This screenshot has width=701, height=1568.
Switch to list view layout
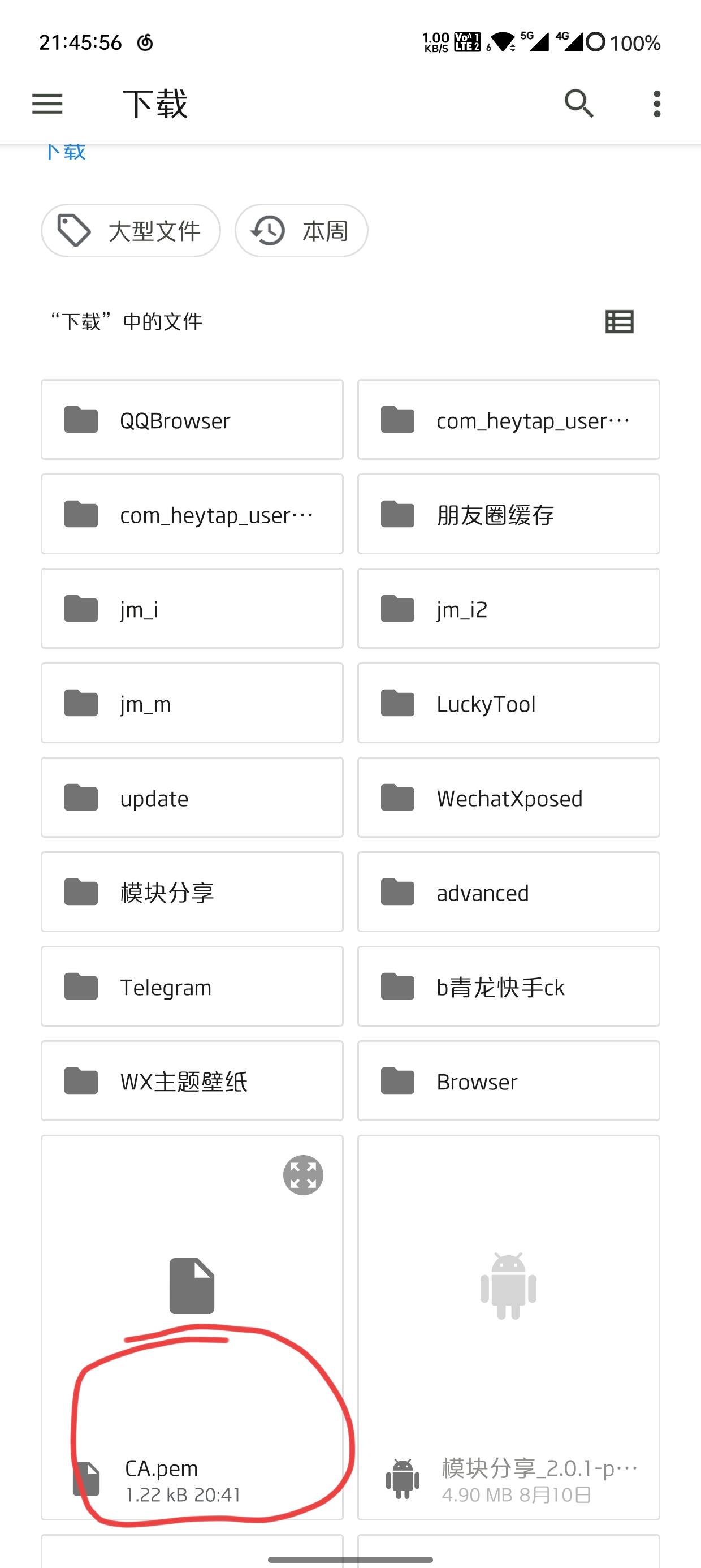pyautogui.click(x=620, y=321)
